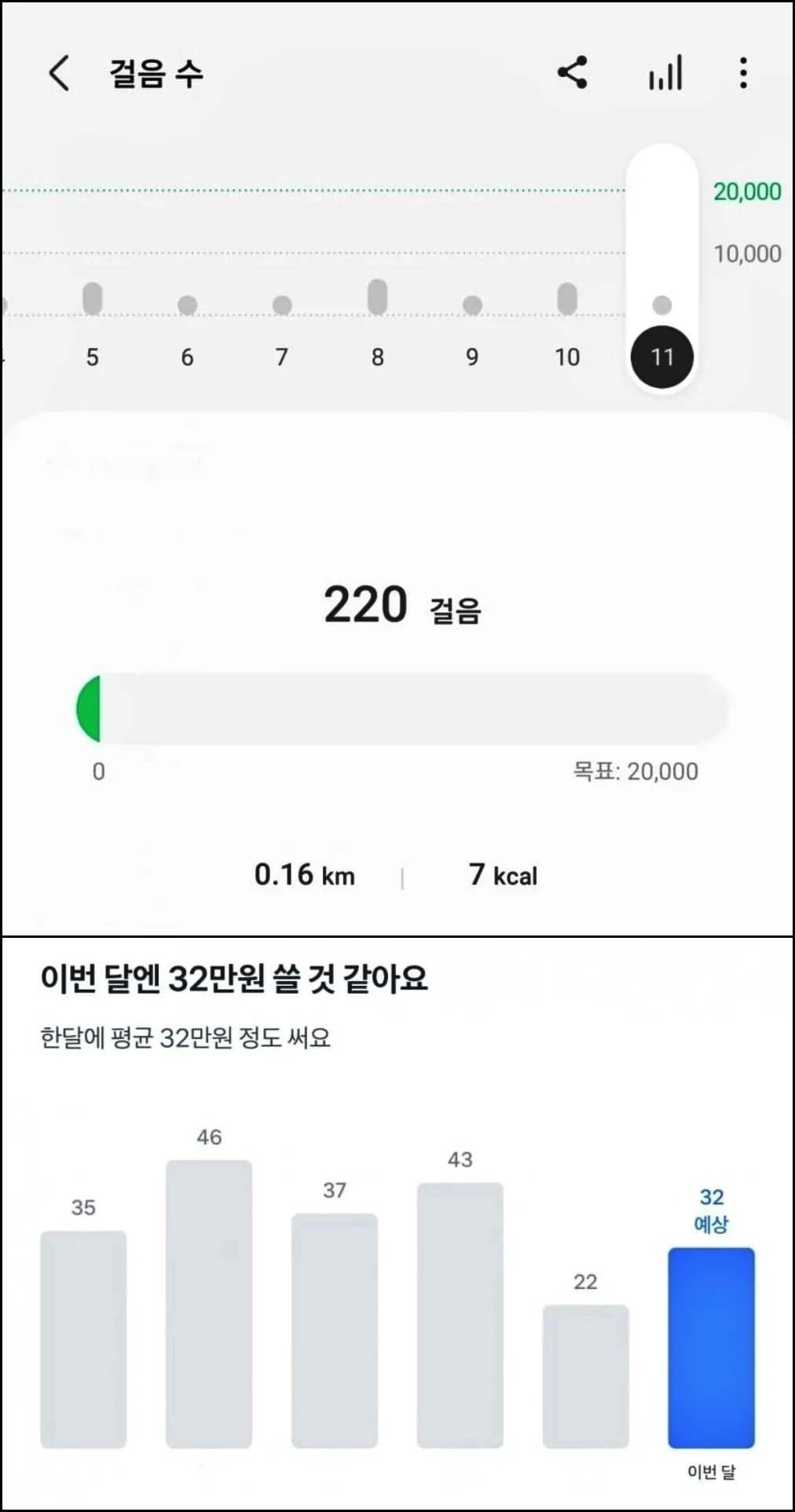Tap the 0.16 km distance value
Image resolution: width=795 pixels, height=1512 pixels.
coord(306,874)
